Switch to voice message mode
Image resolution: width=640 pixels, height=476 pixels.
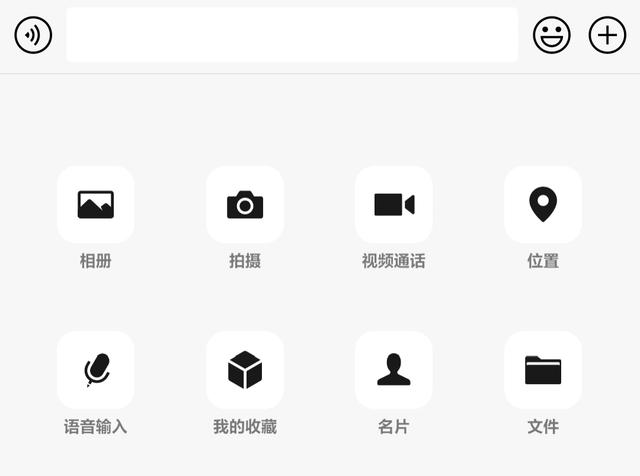tap(33, 35)
